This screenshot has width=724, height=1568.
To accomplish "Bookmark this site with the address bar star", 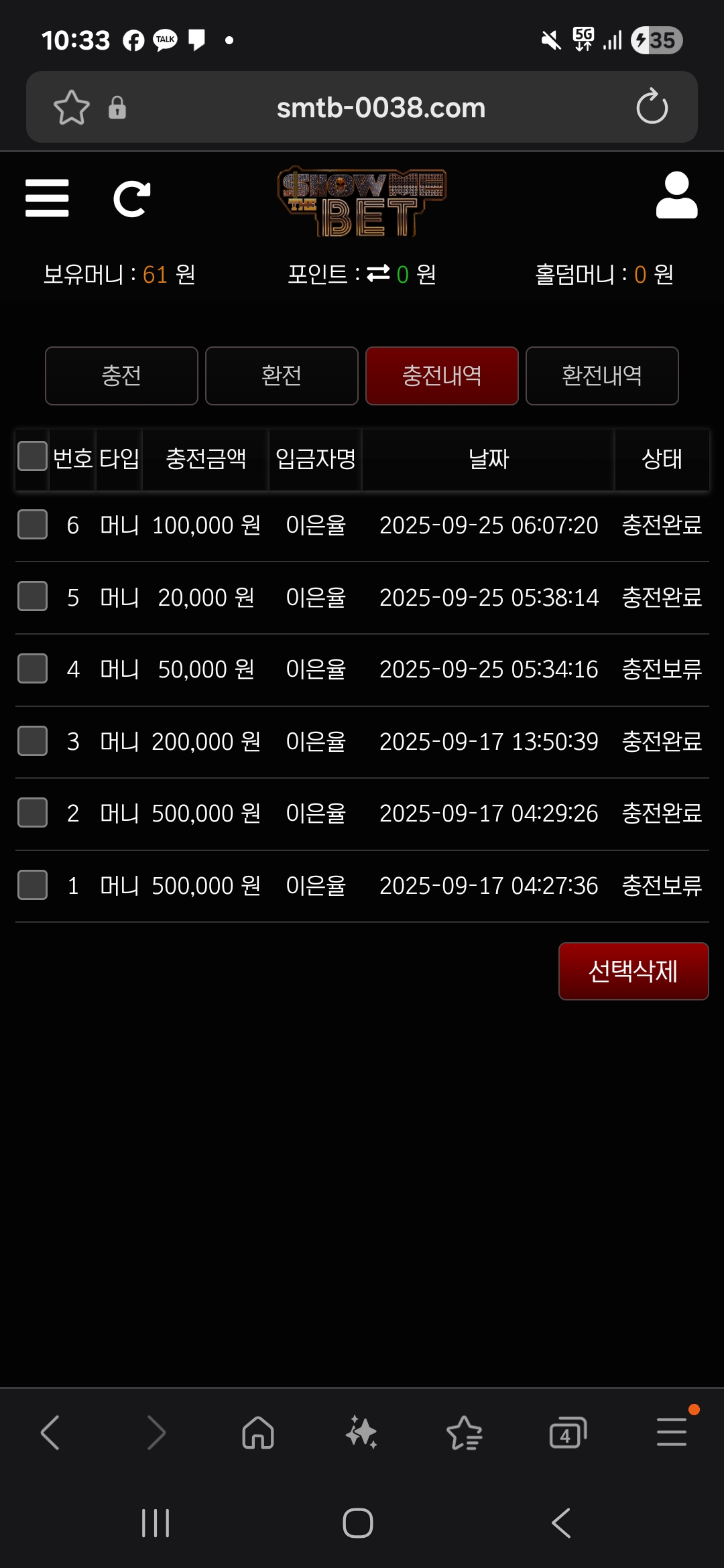I will click(71, 107).
